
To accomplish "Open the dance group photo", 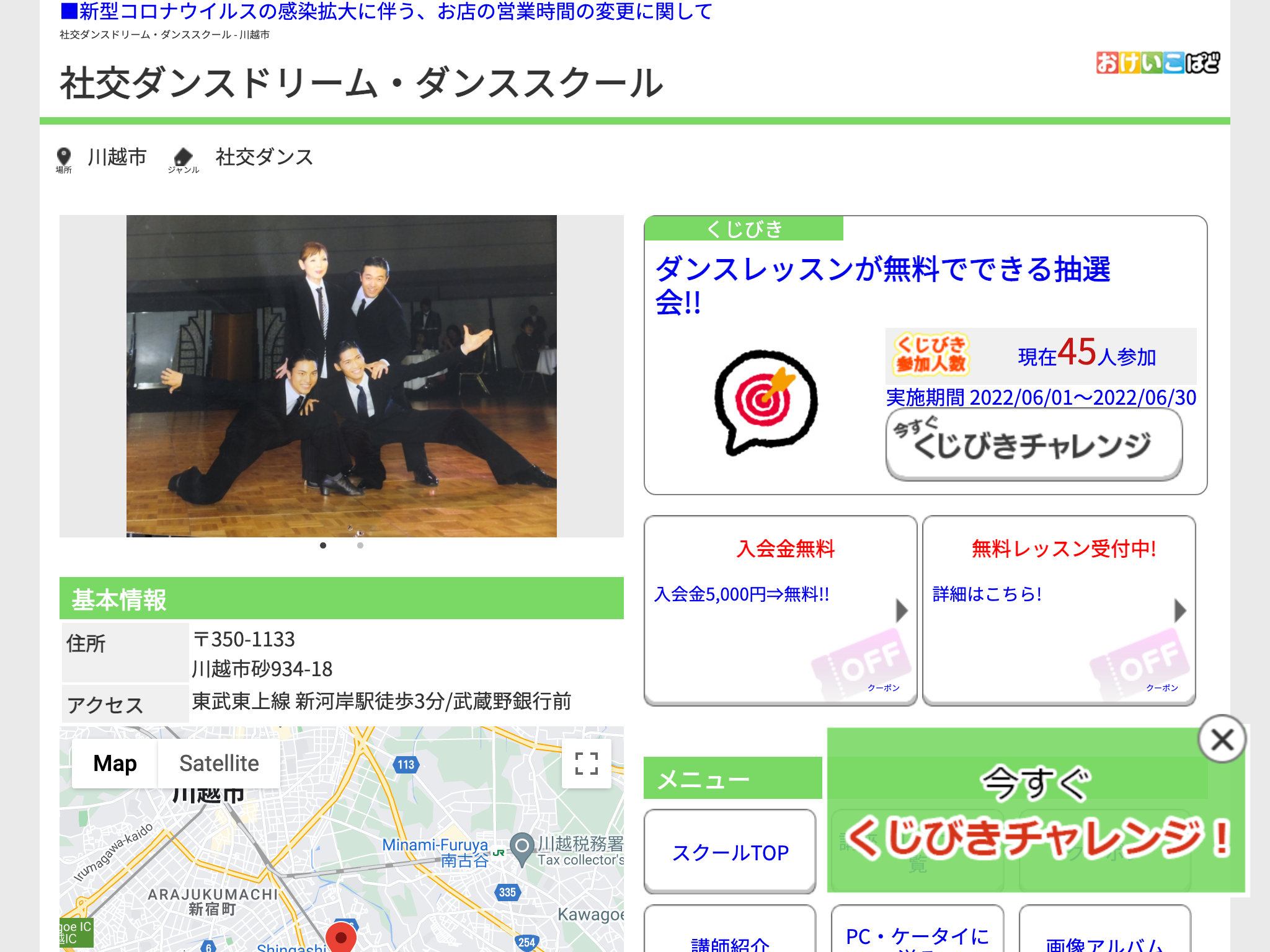I will click(341, 376).
